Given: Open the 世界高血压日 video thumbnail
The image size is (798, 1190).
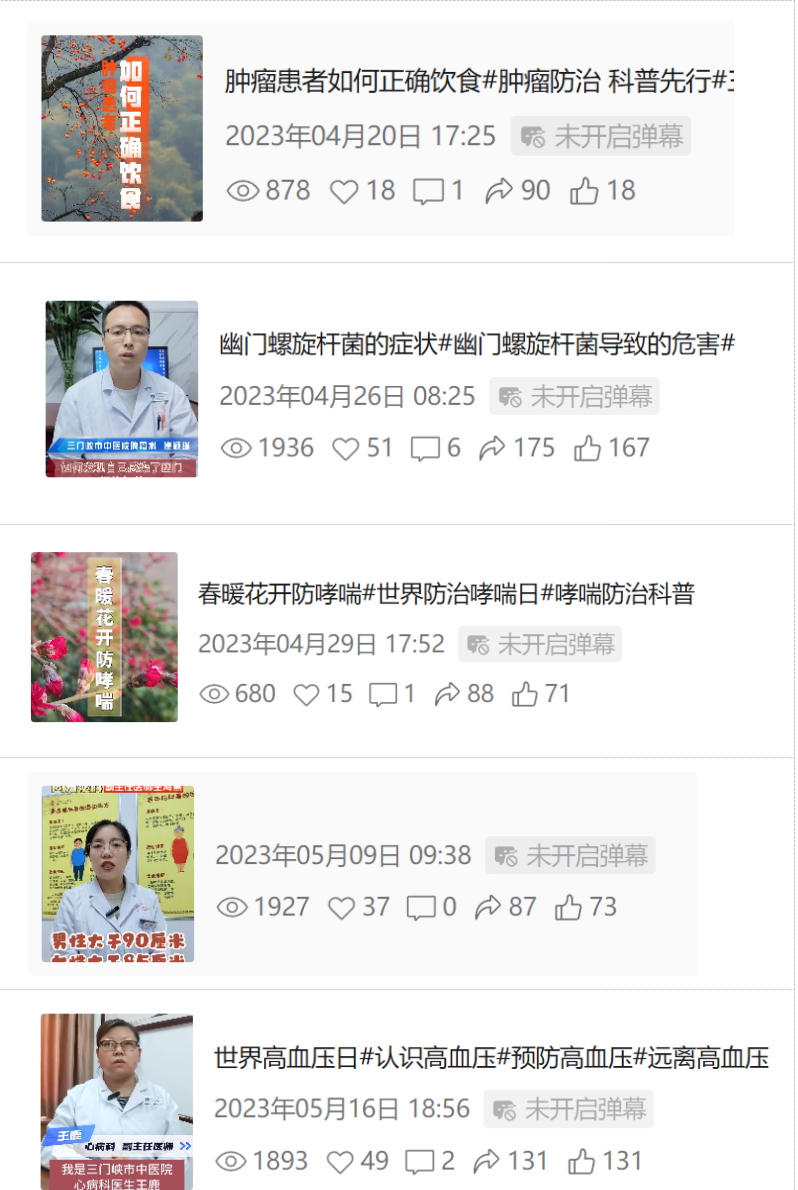Looking at the screenshot, I should (116, 1101).
